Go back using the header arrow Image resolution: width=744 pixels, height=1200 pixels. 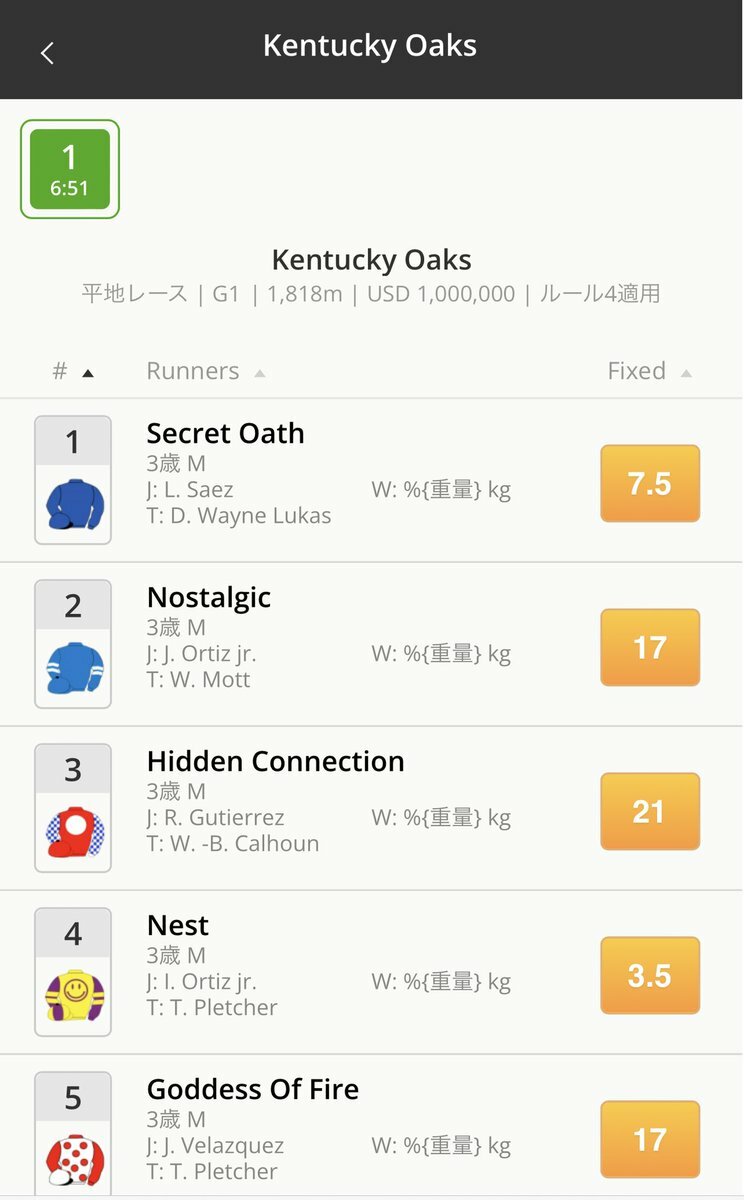[x=47, y=53]
